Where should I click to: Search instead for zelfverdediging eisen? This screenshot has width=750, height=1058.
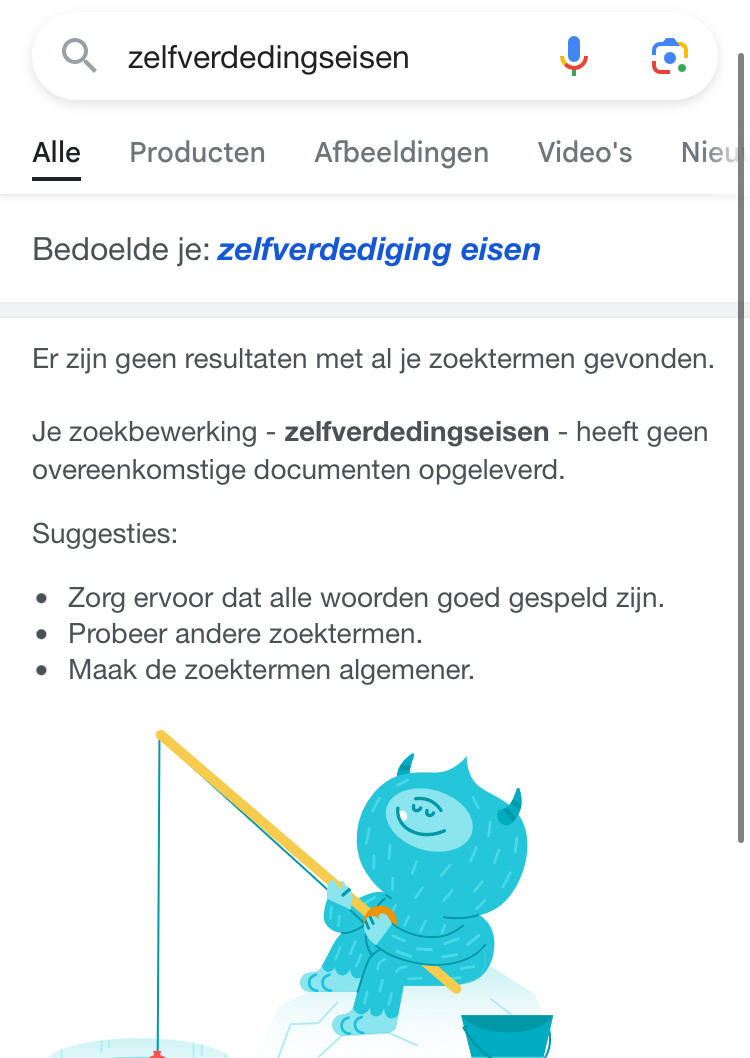(379, 249)
